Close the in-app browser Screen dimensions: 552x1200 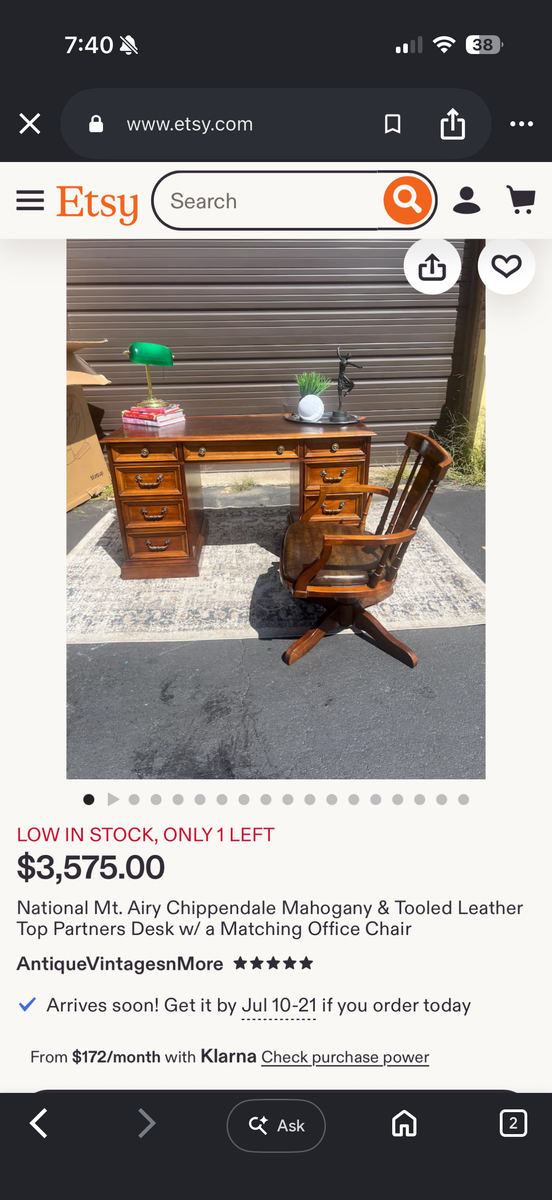(x=30, y=124)
